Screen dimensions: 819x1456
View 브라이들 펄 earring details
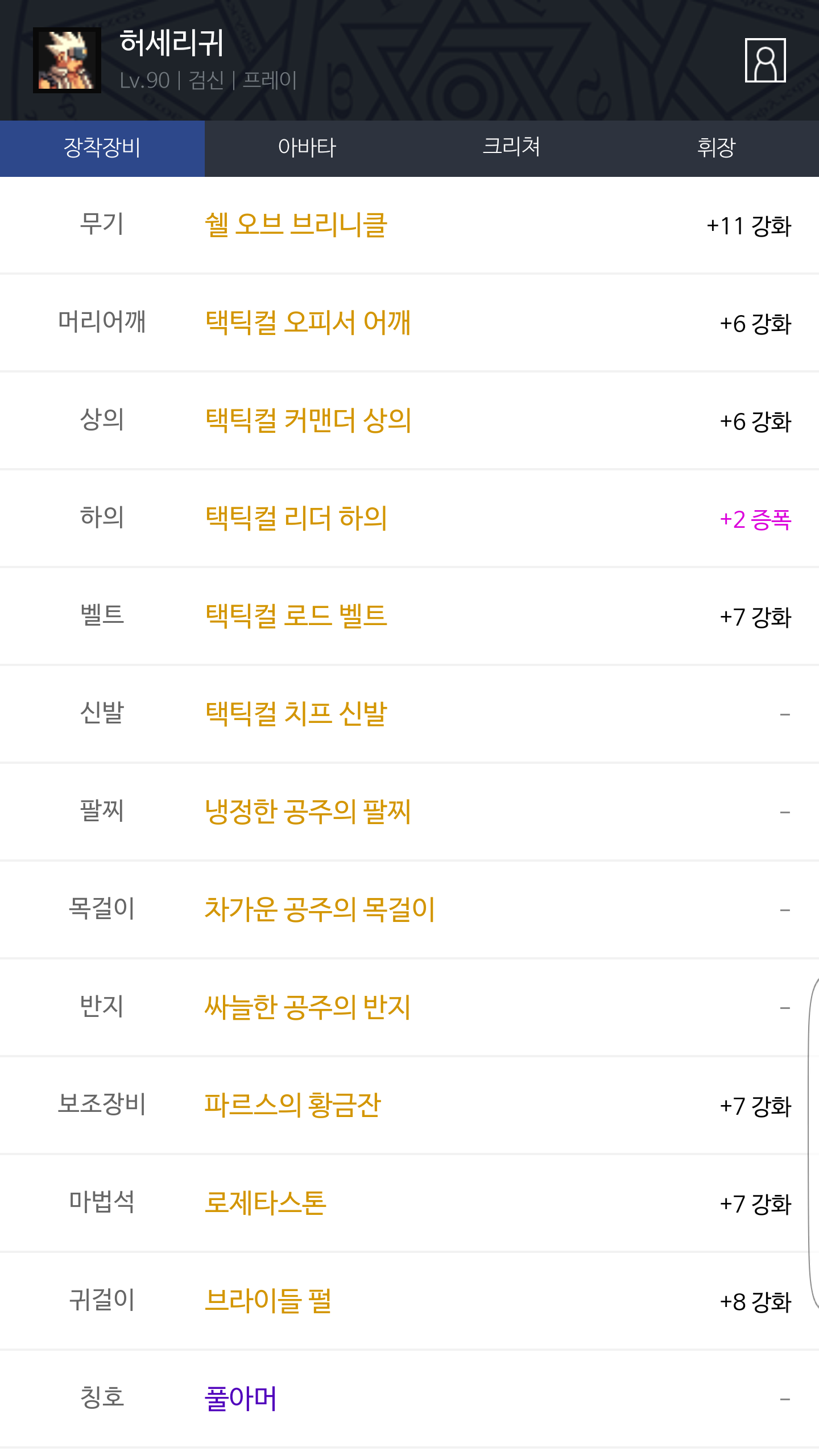[268, 1301]
